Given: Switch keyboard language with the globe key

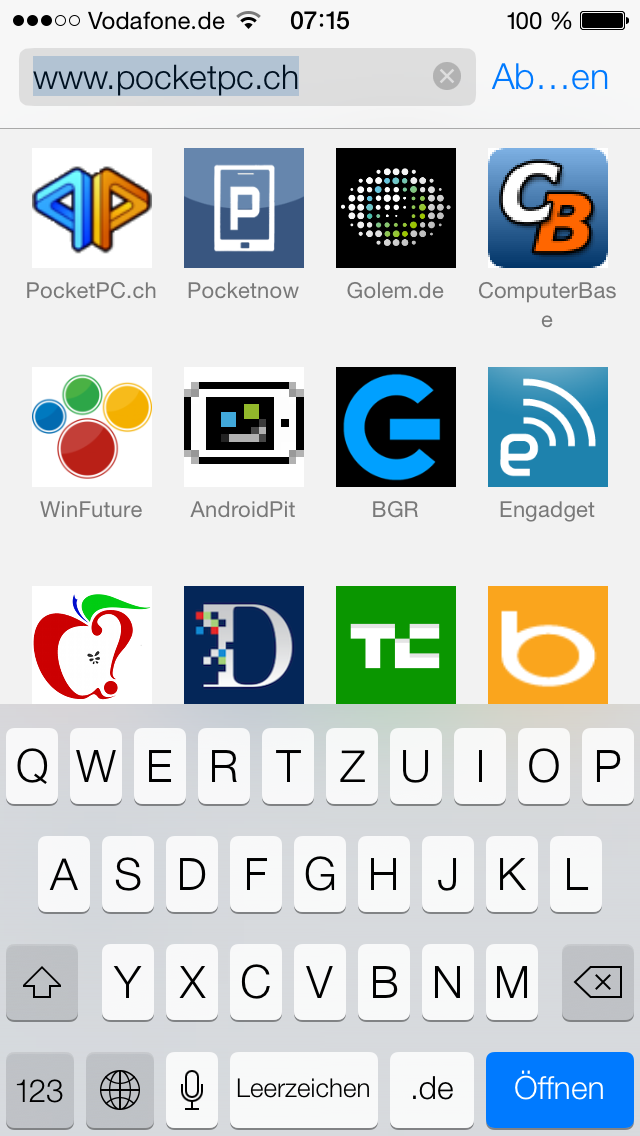Looking at the screenshot, I should pyautogui.click(x=120, y=1088).
